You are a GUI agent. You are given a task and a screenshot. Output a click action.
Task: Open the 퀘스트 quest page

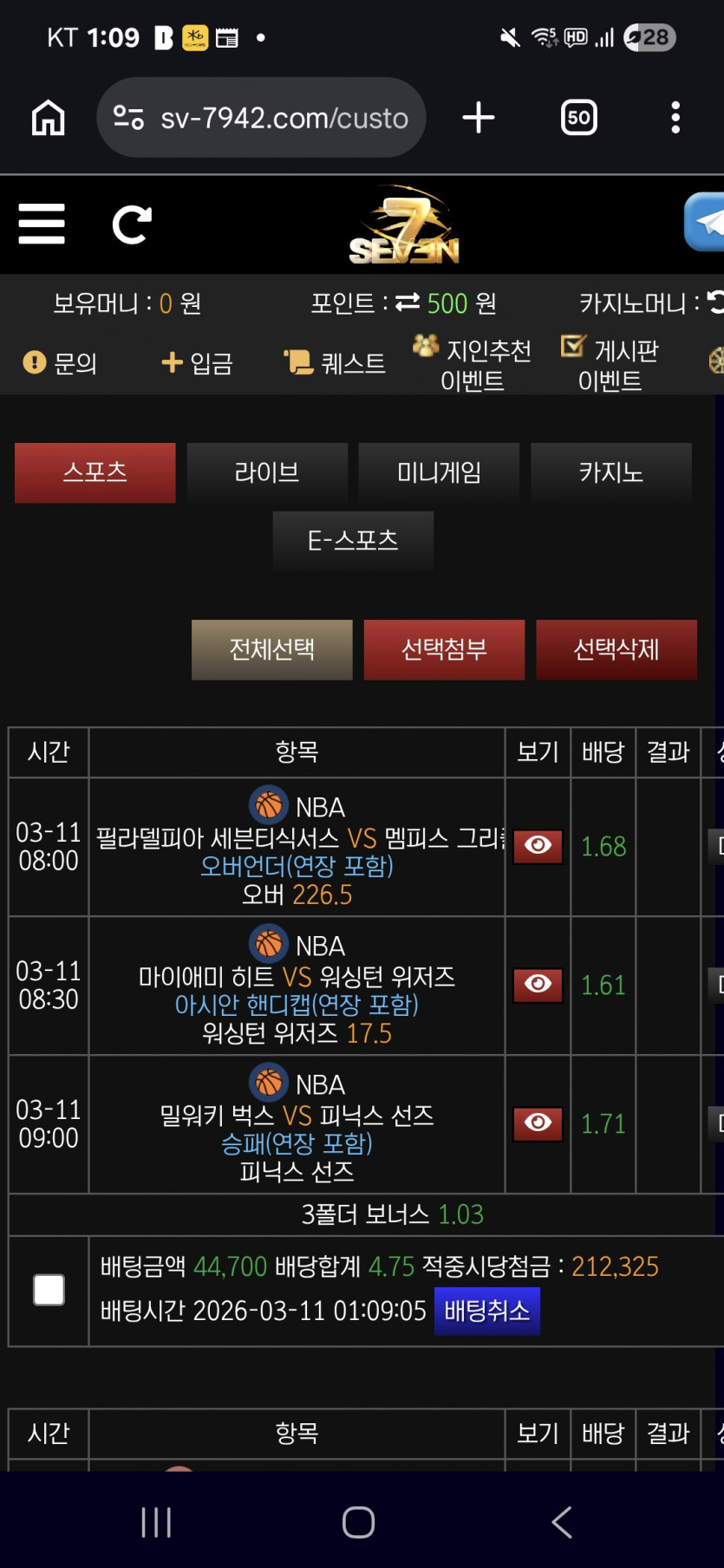coord(335,363)
